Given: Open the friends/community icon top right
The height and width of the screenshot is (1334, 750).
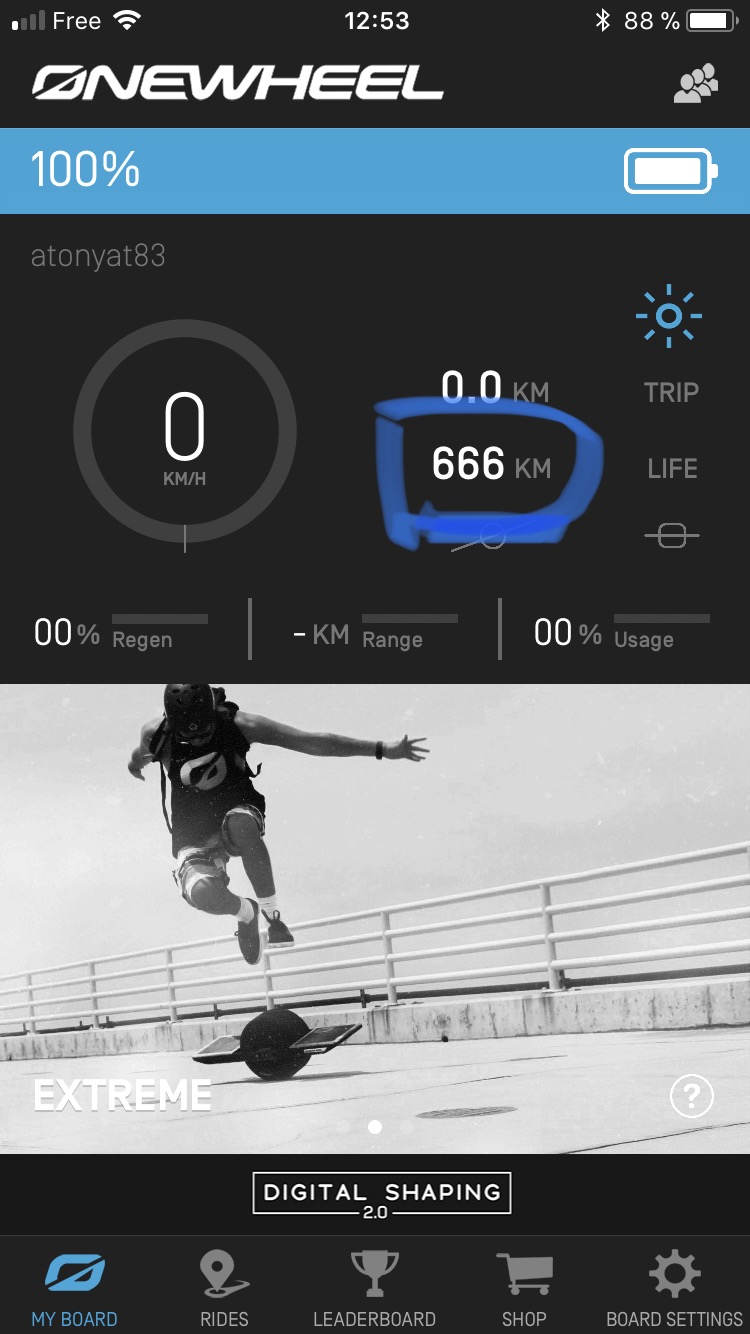Looking at the screenshot, I should tap(696, 85).
